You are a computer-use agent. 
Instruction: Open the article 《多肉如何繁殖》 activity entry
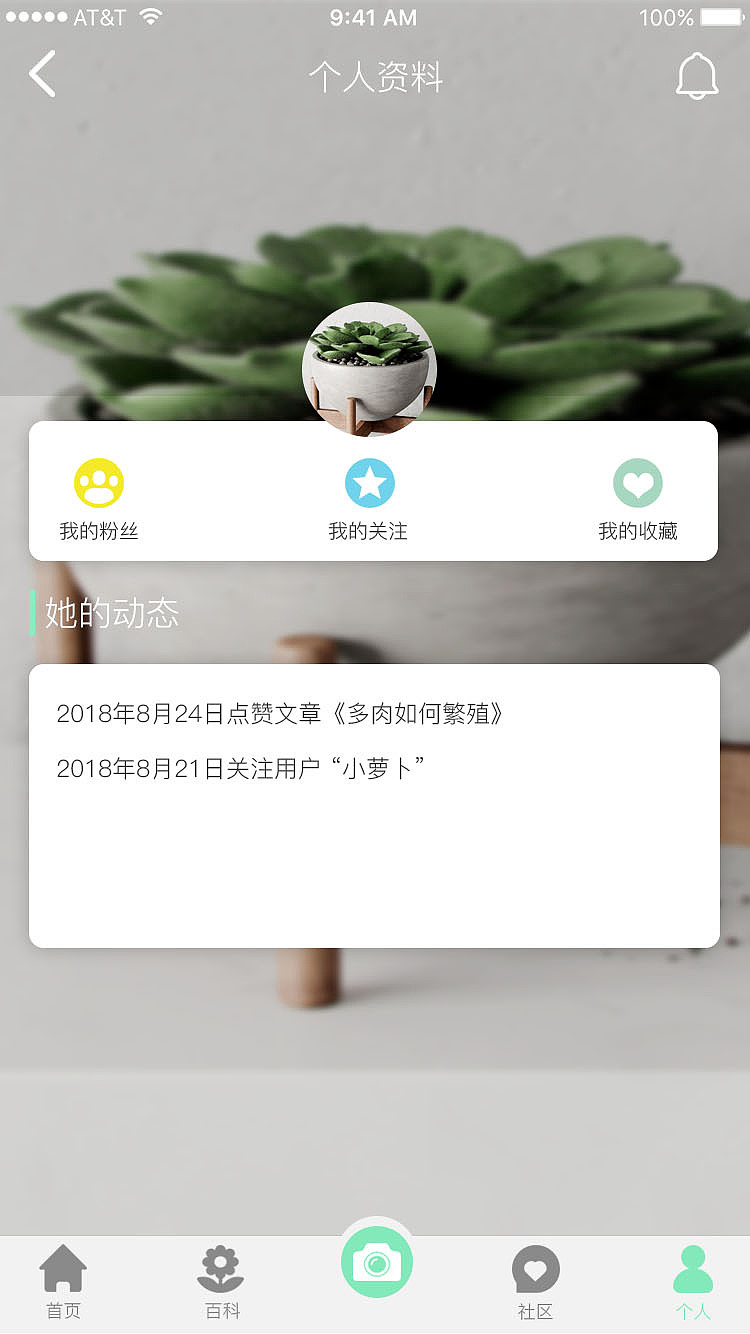coord(280,714)
